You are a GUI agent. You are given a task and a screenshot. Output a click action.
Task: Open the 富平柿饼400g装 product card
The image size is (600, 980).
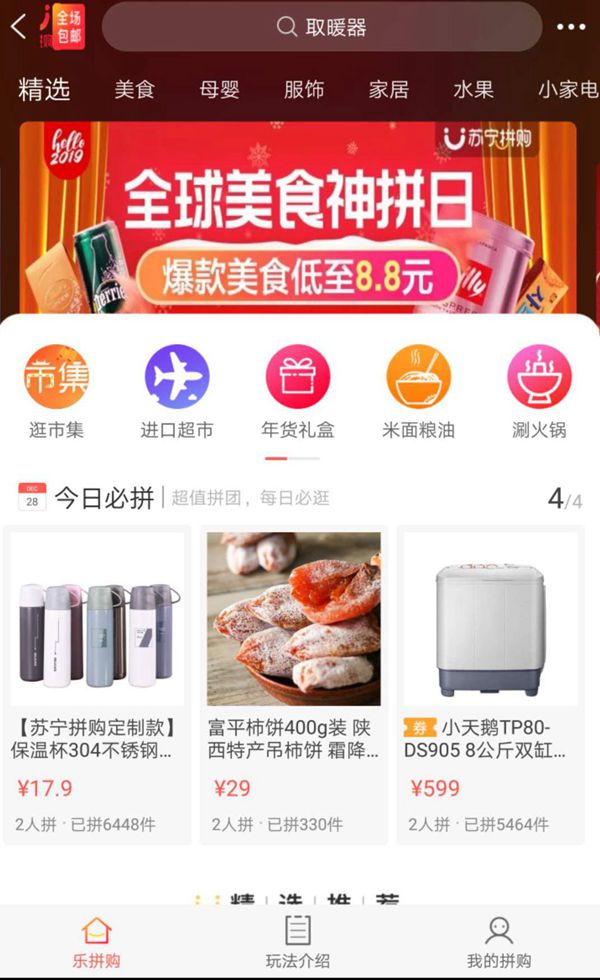(294, 685)
